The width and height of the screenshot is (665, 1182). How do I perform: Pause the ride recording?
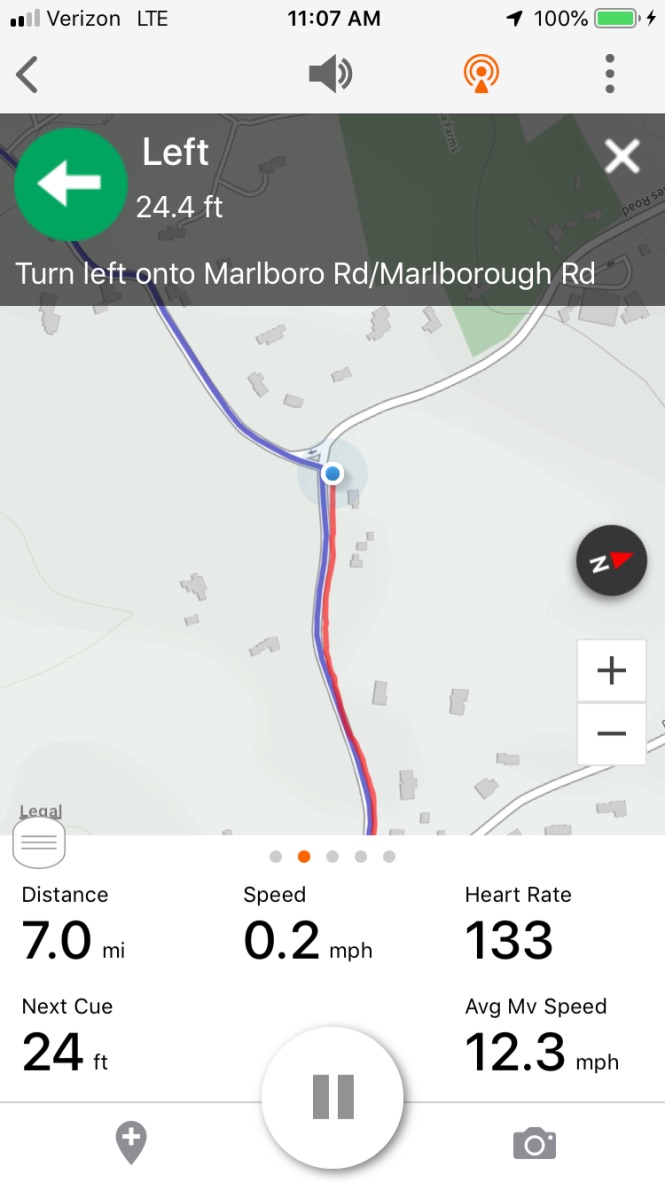pos(332,1097)
